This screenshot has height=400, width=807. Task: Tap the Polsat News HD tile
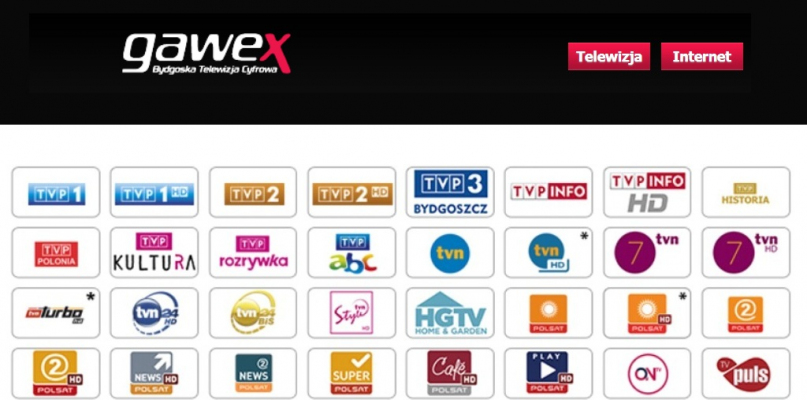click(x=154, y=373)
